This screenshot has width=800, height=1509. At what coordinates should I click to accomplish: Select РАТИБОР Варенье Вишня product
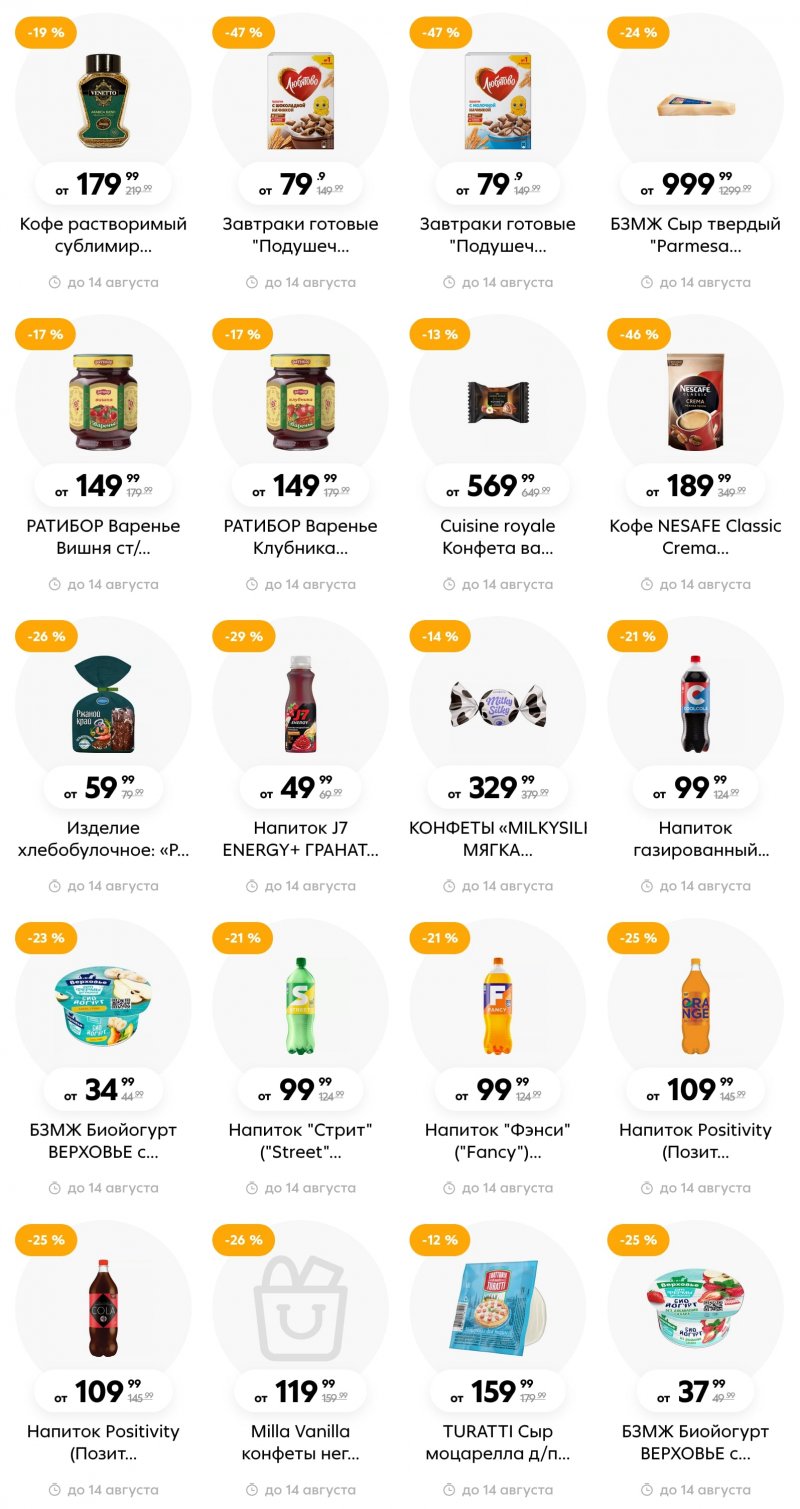(x=104, y=402)
